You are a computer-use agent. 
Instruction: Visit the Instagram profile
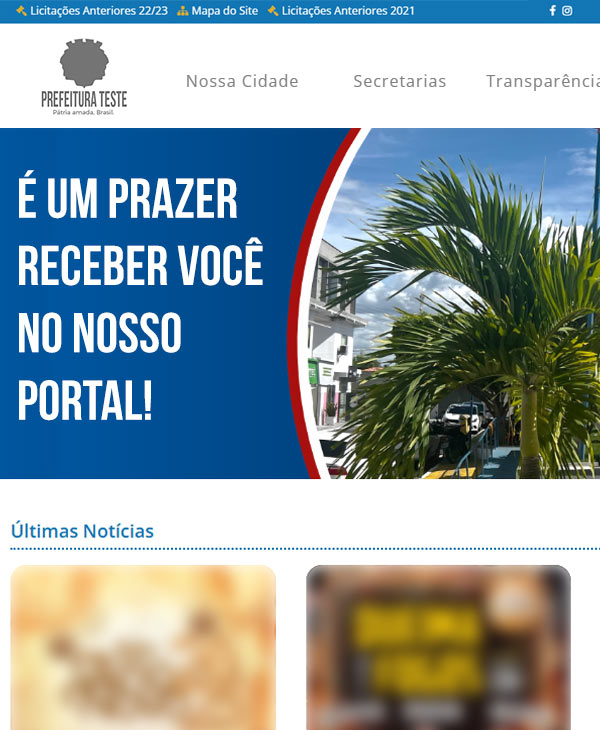coord(567,11)
